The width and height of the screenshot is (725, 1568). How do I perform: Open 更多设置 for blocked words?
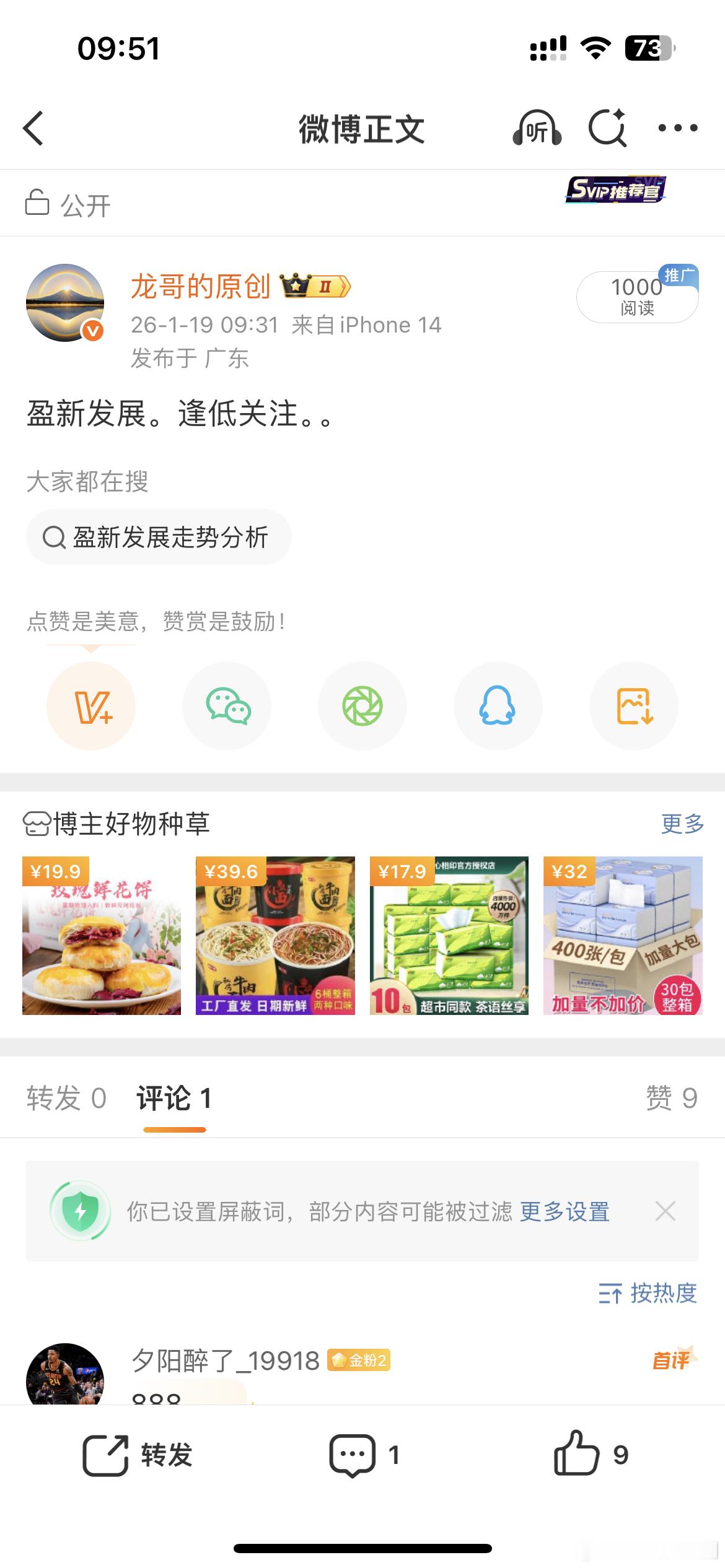565,1211
